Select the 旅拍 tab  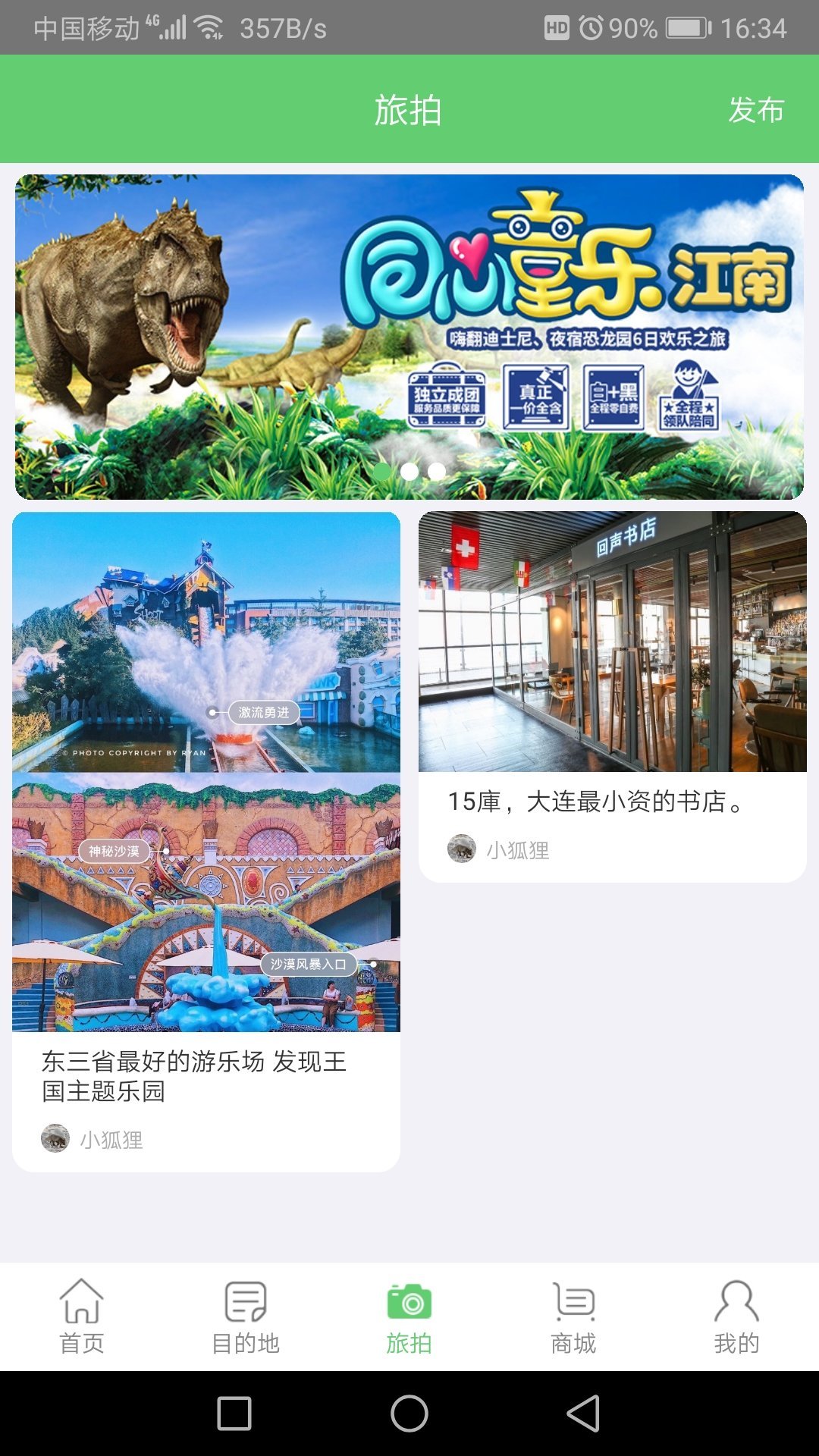(409, 1317)
